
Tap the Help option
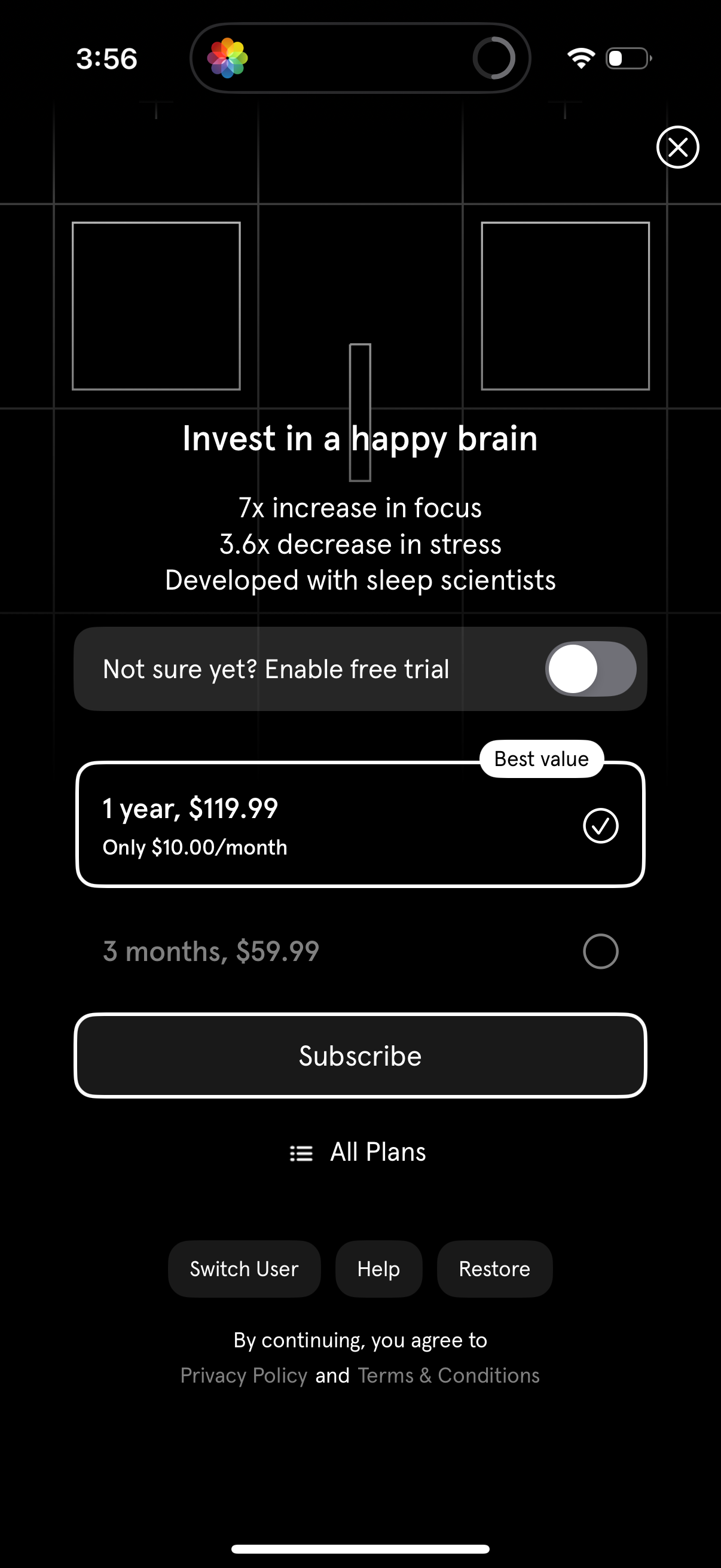[x=378, y=1268]
